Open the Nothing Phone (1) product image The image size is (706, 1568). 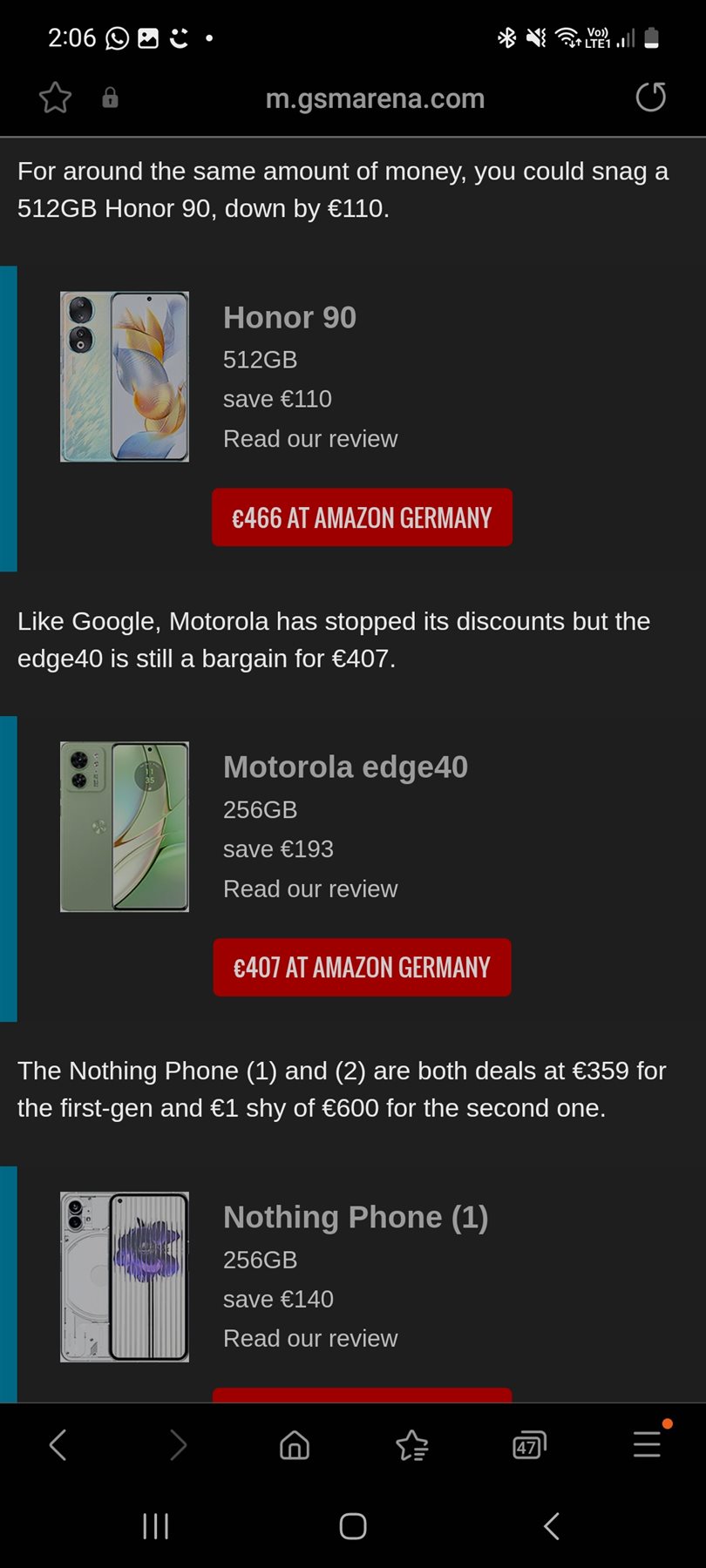[x=125, y=1276]
